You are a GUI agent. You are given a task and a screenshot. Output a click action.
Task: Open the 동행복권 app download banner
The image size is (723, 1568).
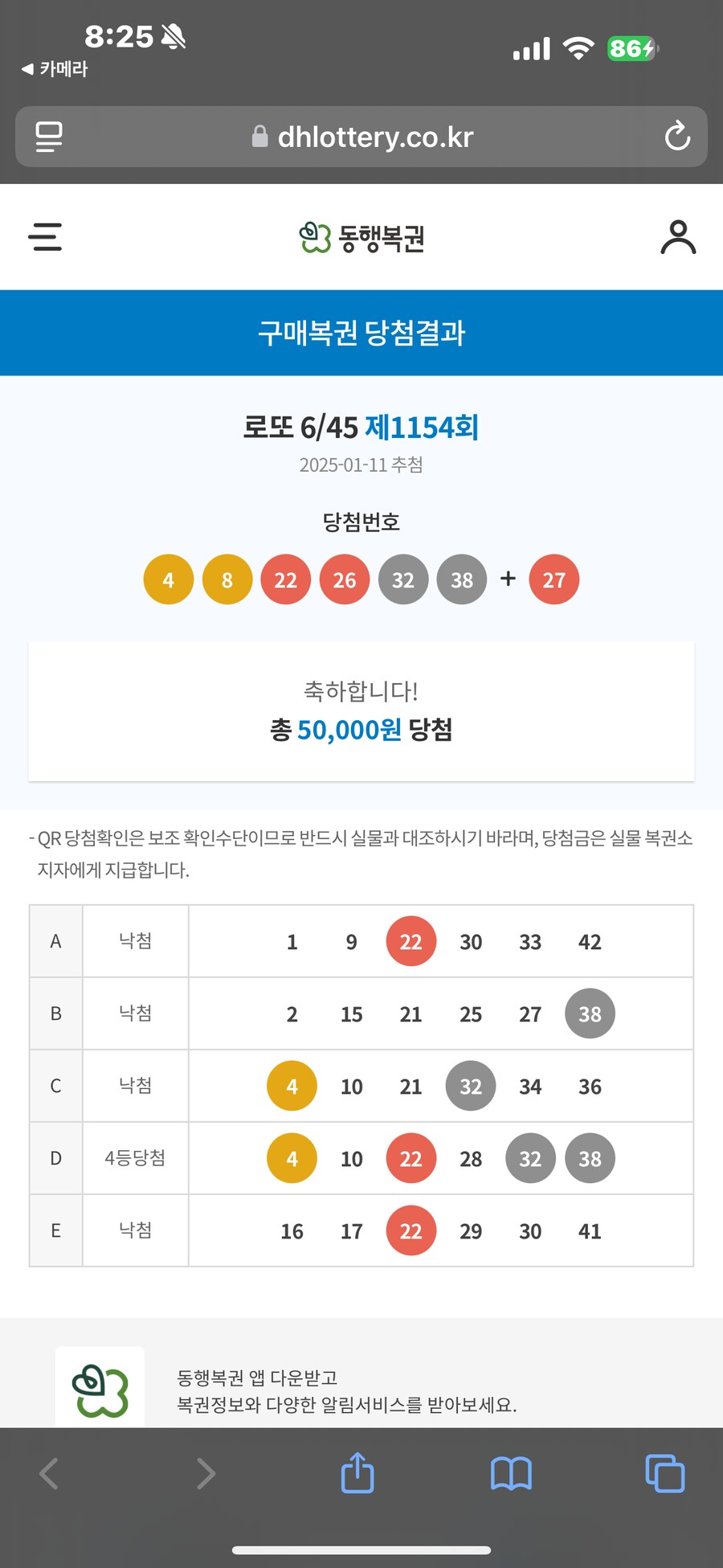pos(345,1390)
